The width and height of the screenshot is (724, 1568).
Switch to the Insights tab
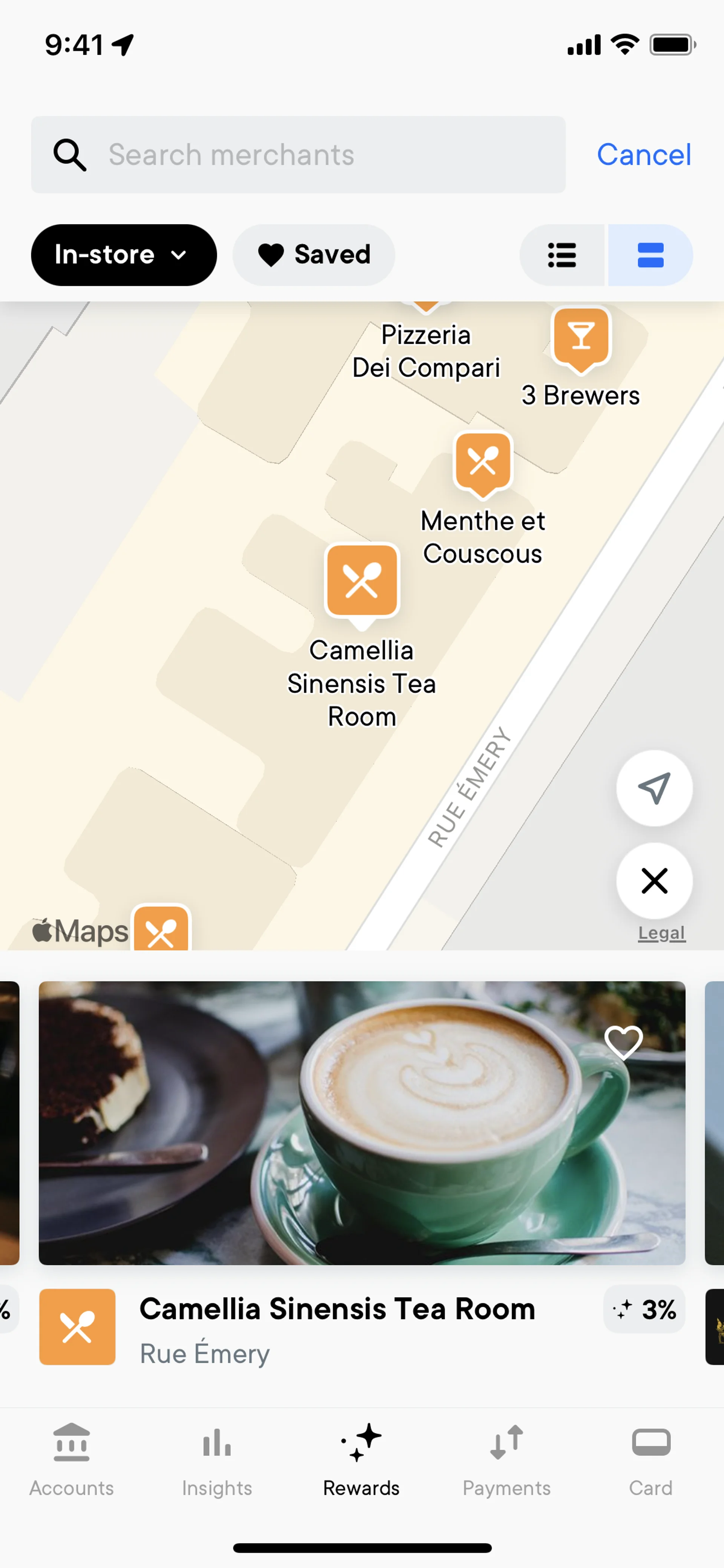tap(216, 1459)
